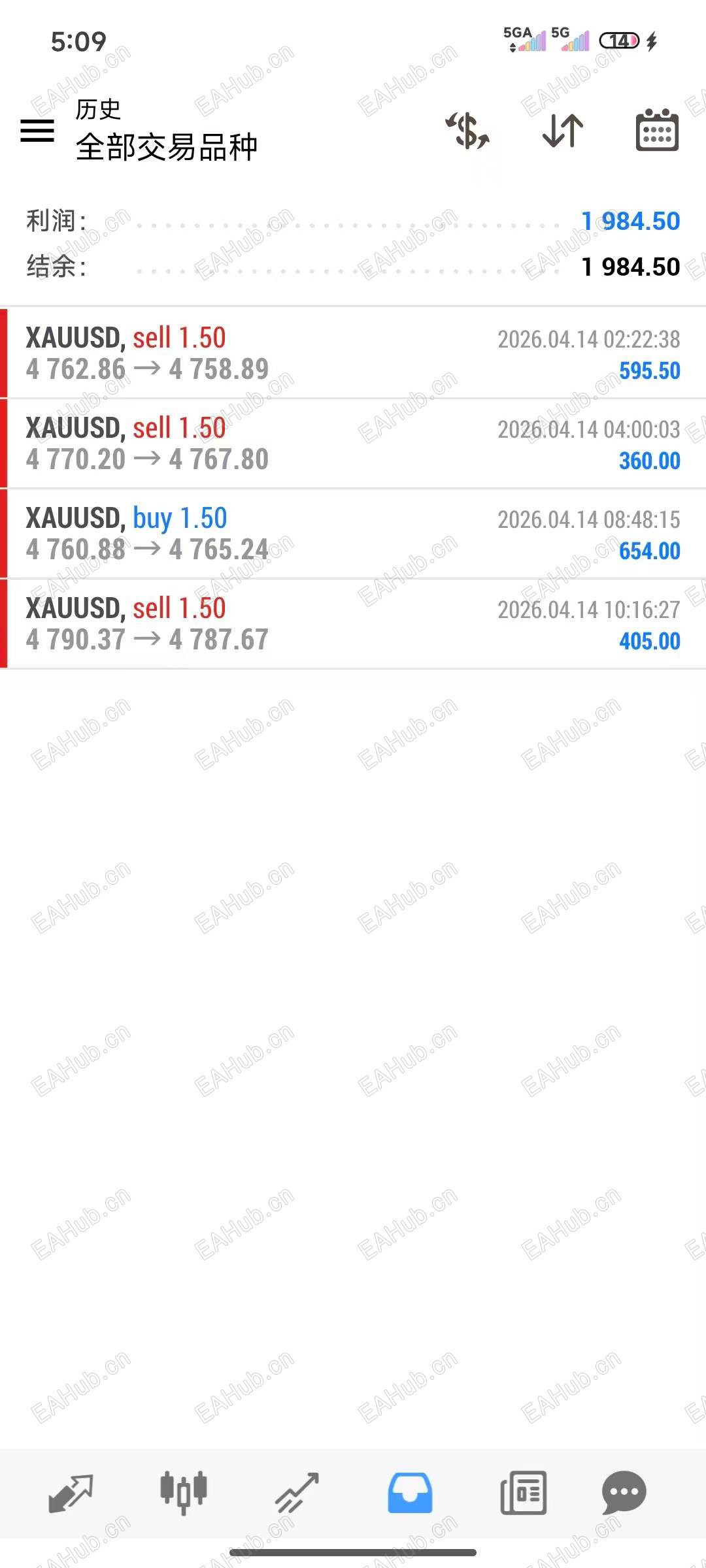View the XAUUSD buy 1.50 trade
This screenshot has width=706, height=1568.
353,534
